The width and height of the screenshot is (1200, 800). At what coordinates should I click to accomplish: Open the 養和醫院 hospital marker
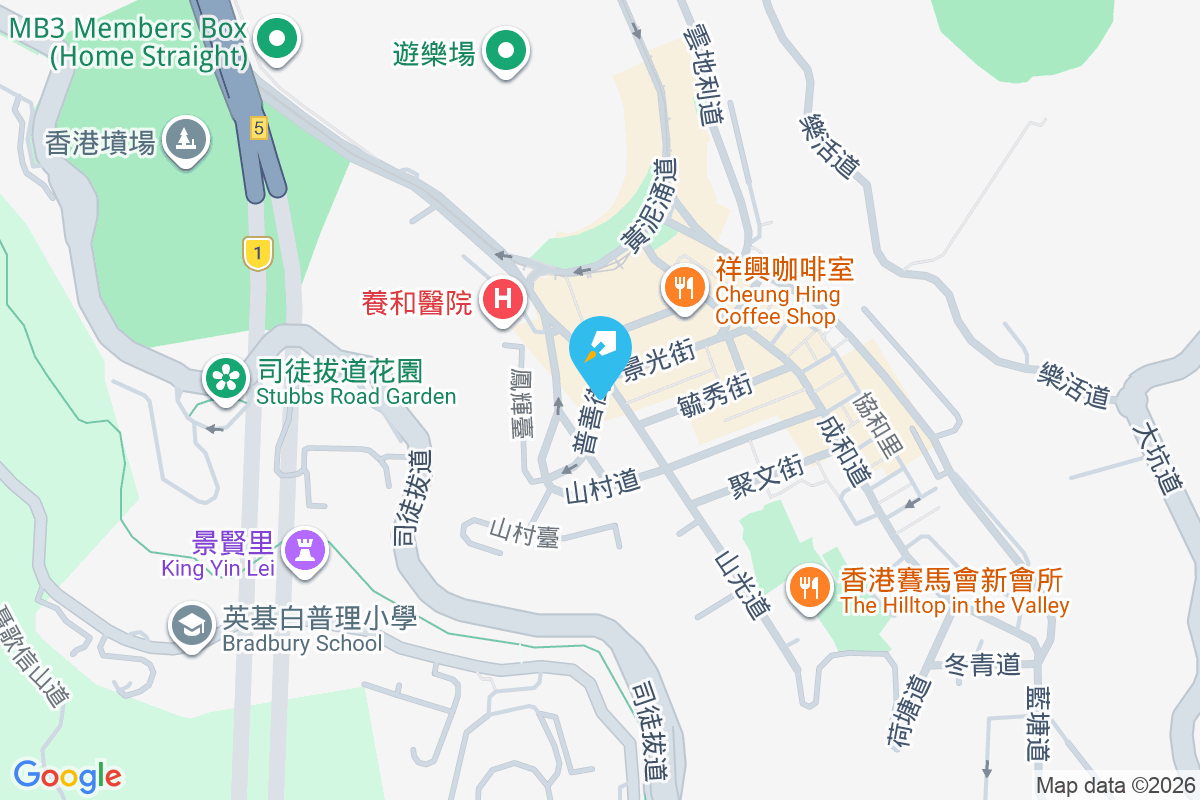pyautogui.click(x=503, y=299)
